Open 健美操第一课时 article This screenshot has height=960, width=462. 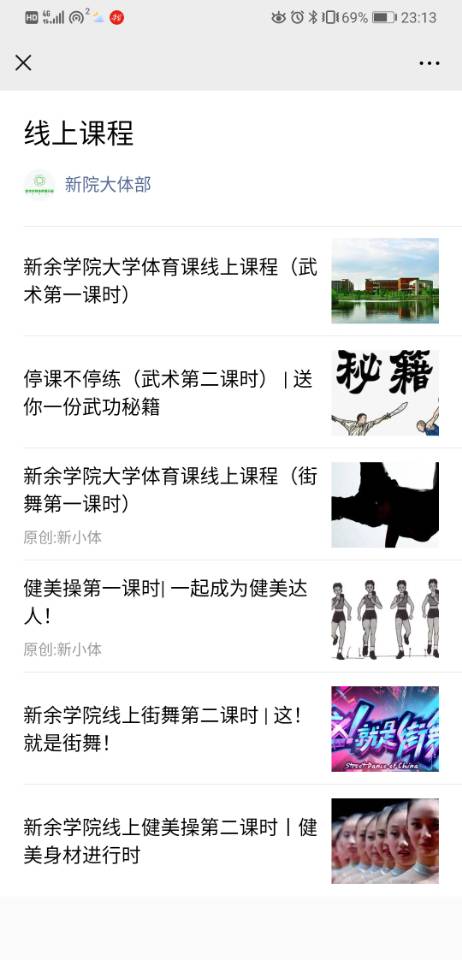[x=231, y=616]
